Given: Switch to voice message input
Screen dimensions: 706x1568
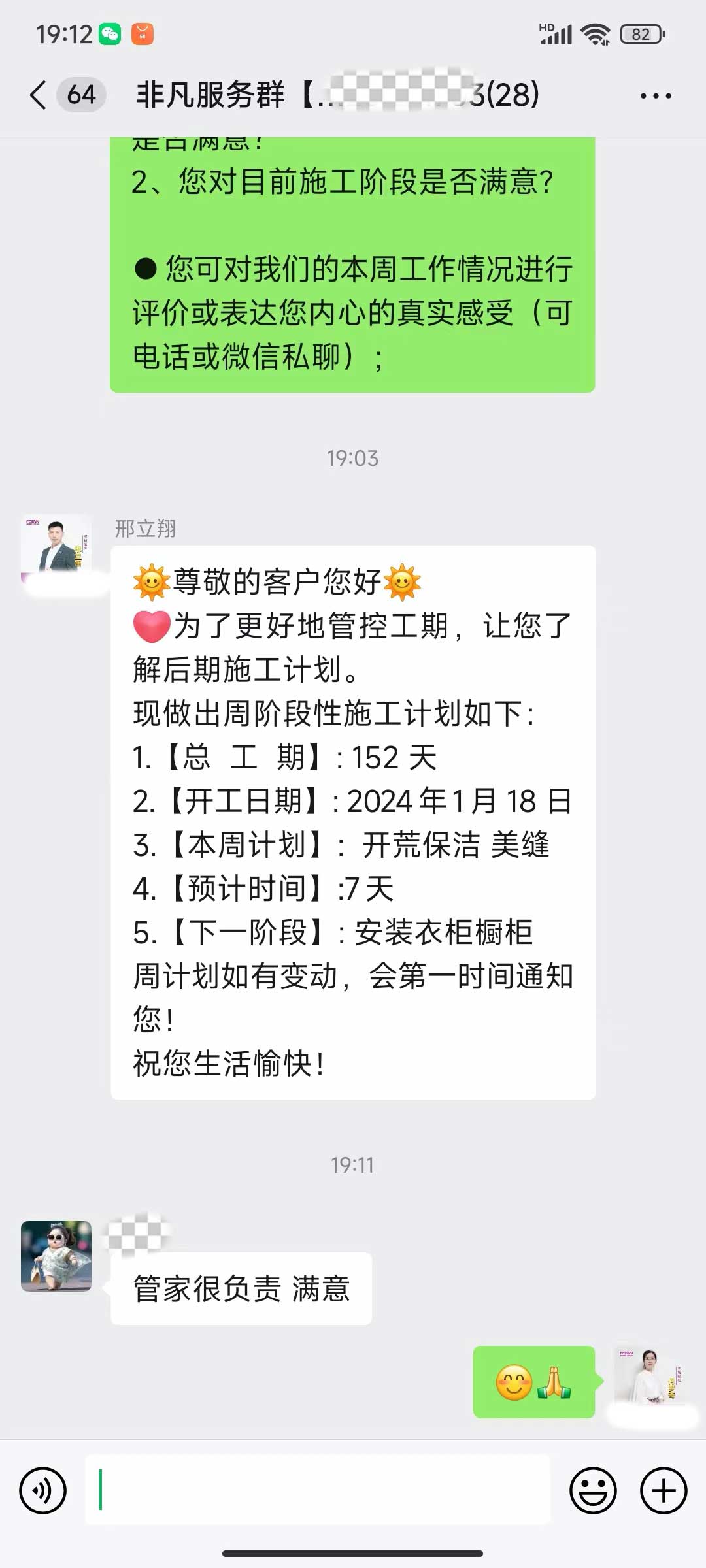Looking at the screenshot, I should click(43, 1491).
